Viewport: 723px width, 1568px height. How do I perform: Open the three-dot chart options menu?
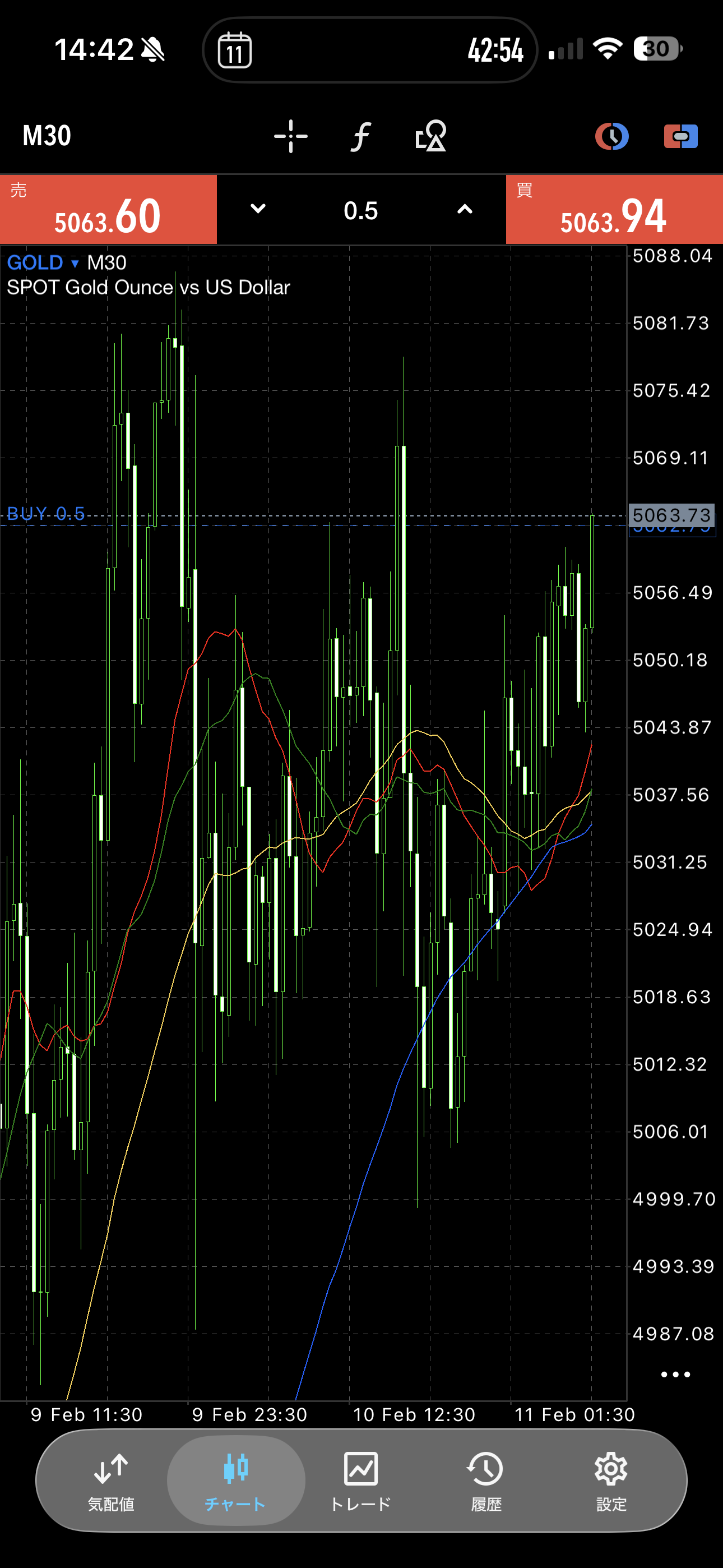point(675,1375)
